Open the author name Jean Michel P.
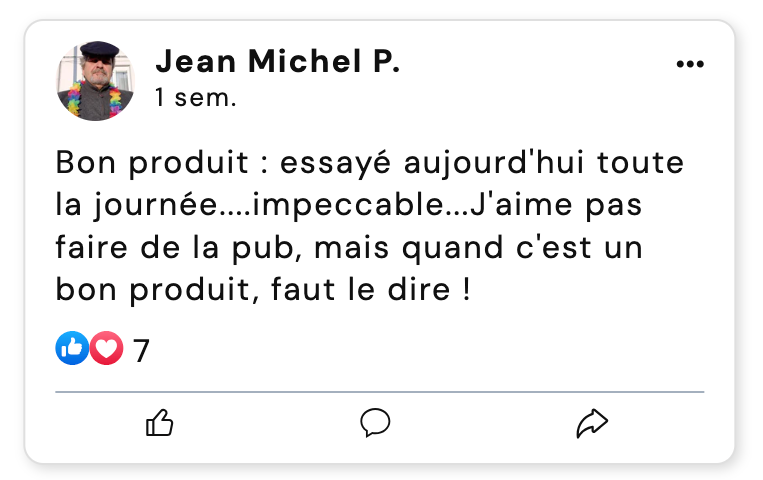 [278, 62]
